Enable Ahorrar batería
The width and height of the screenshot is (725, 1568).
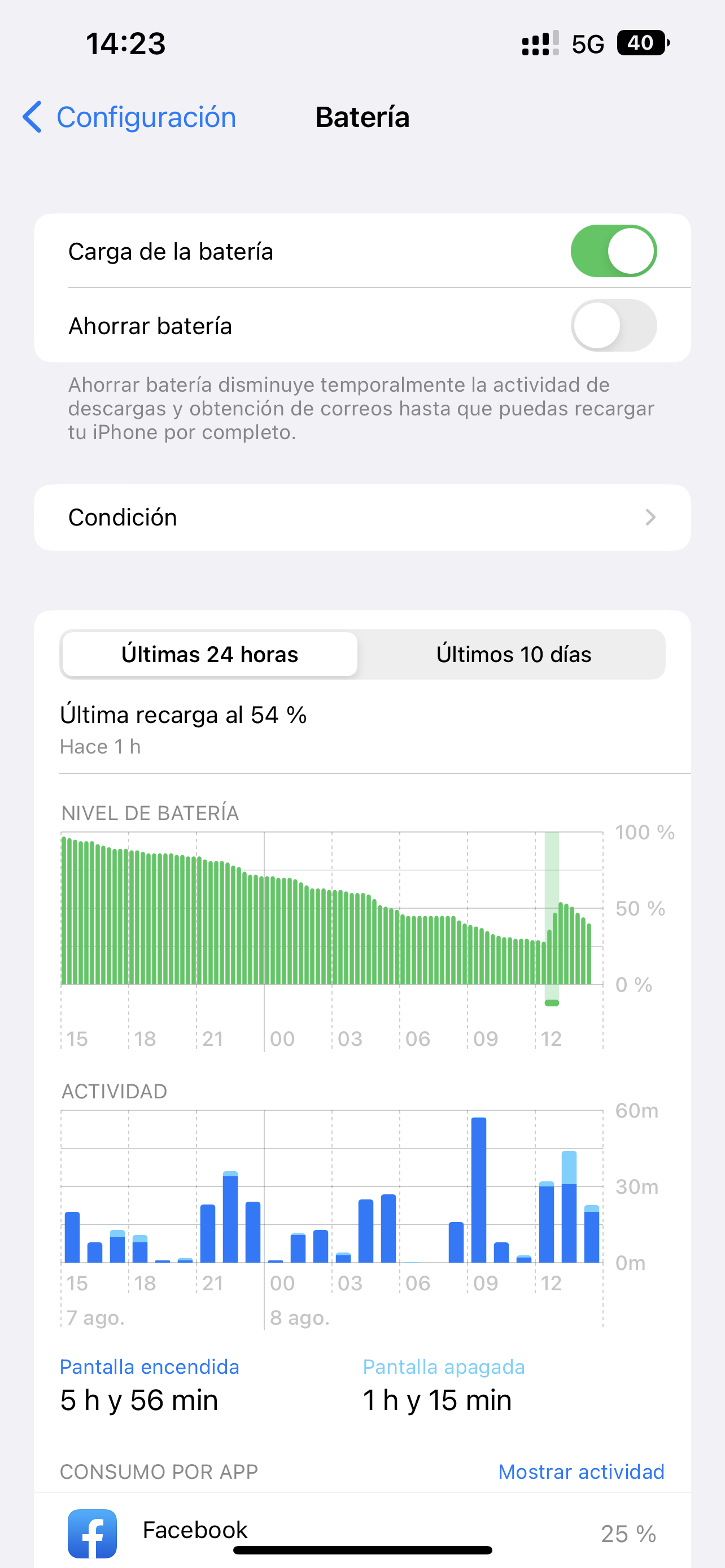pos(613,326)
